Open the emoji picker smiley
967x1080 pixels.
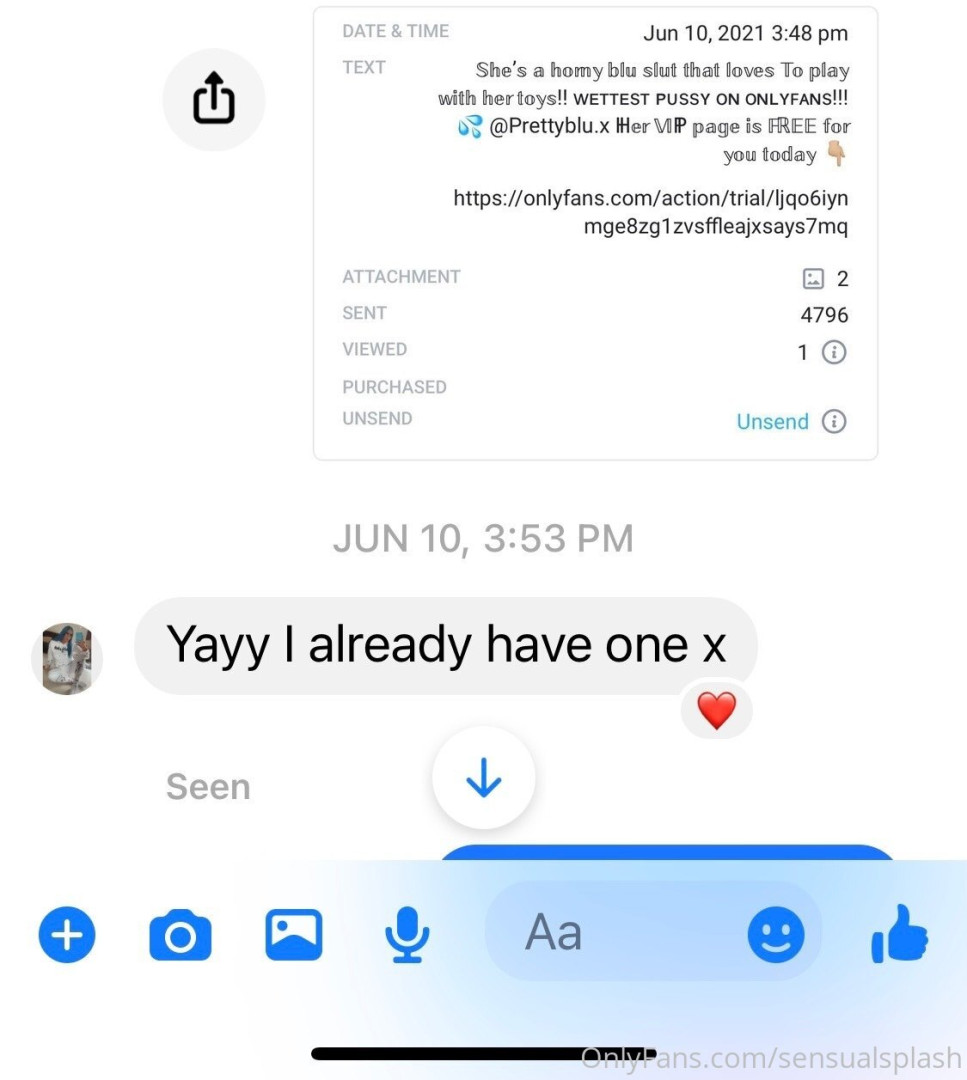coord(776,936)
